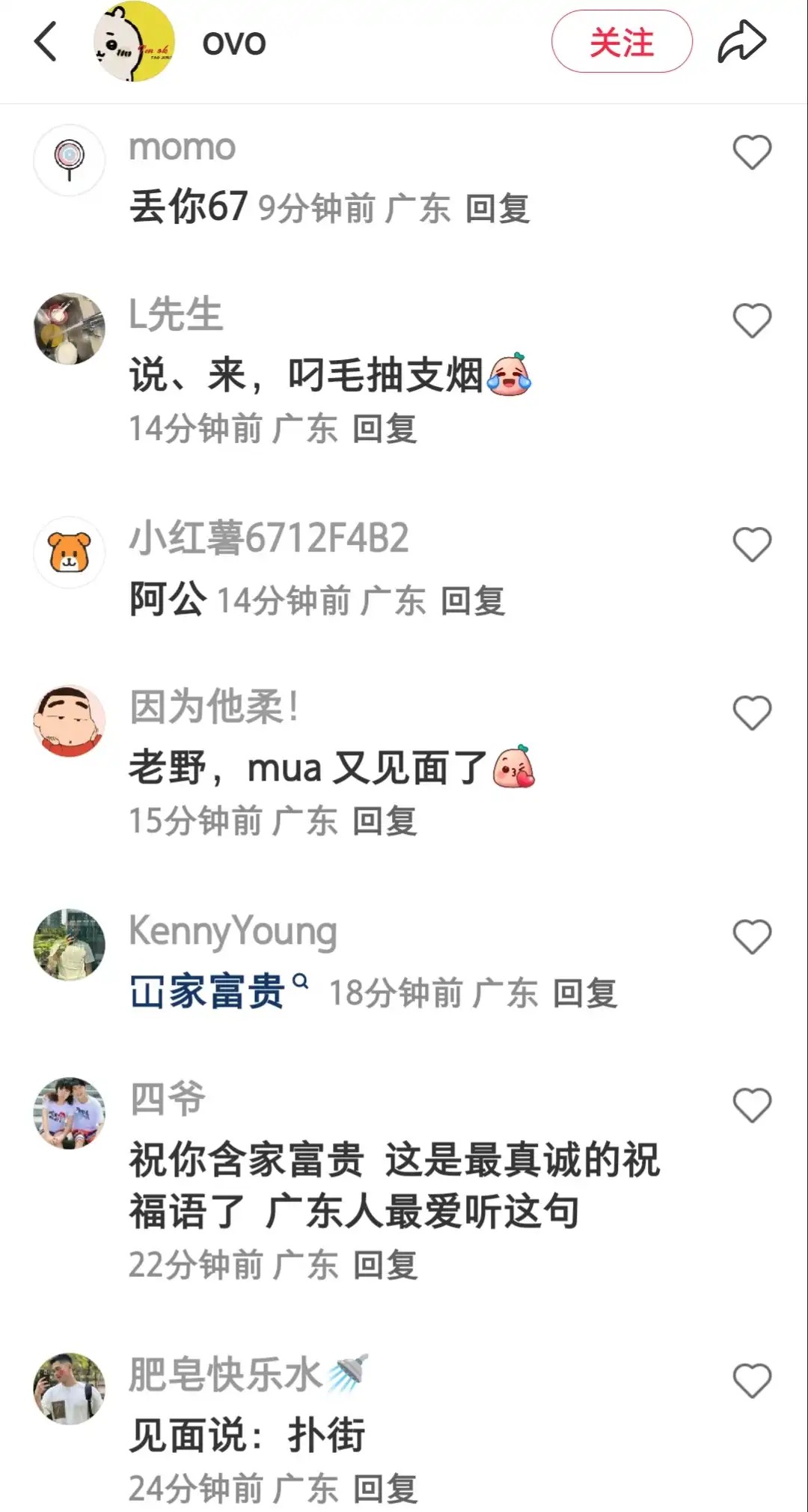Reply to KennyYoung's comment
The width and height of the screenshot is (808, 1512).
click(x=585, y=994)
